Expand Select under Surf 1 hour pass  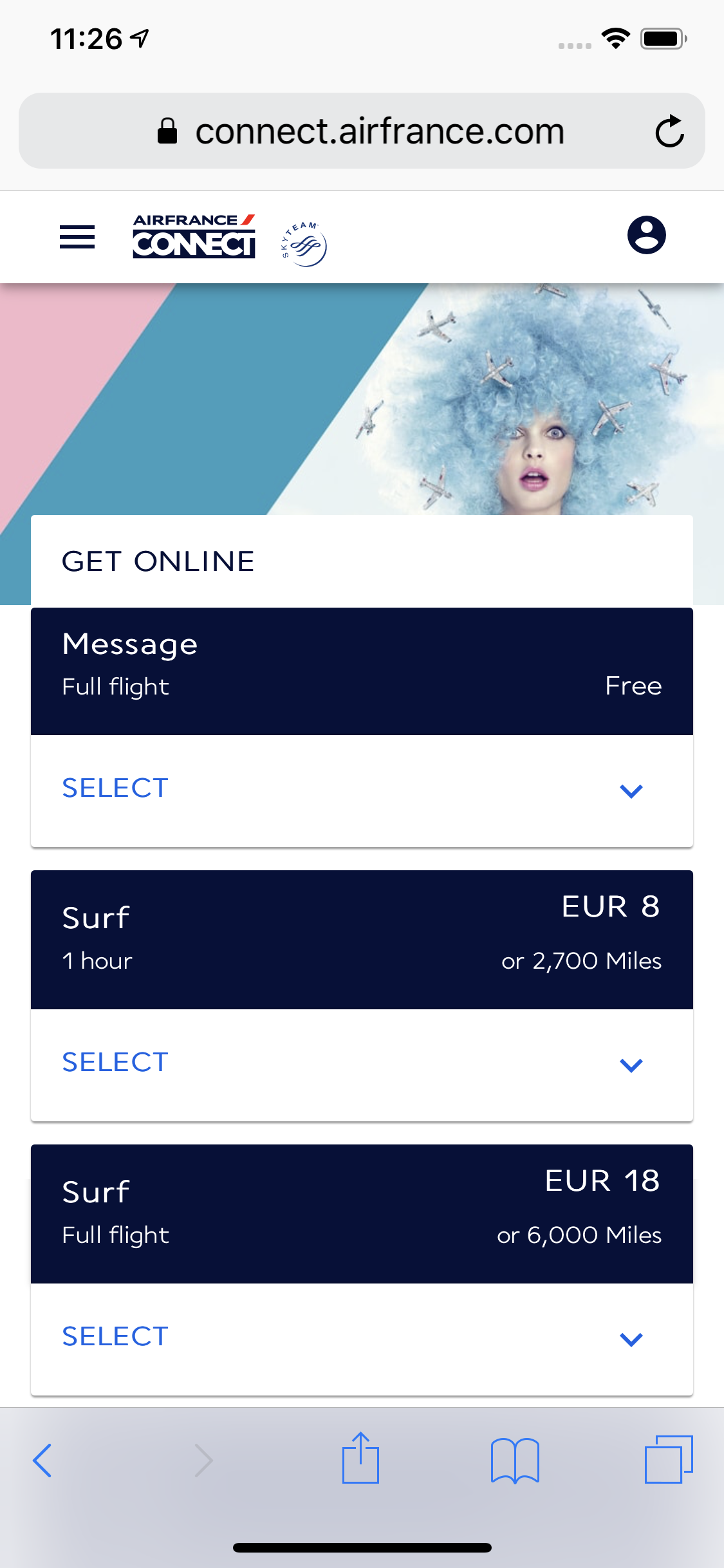(362, 1065)
